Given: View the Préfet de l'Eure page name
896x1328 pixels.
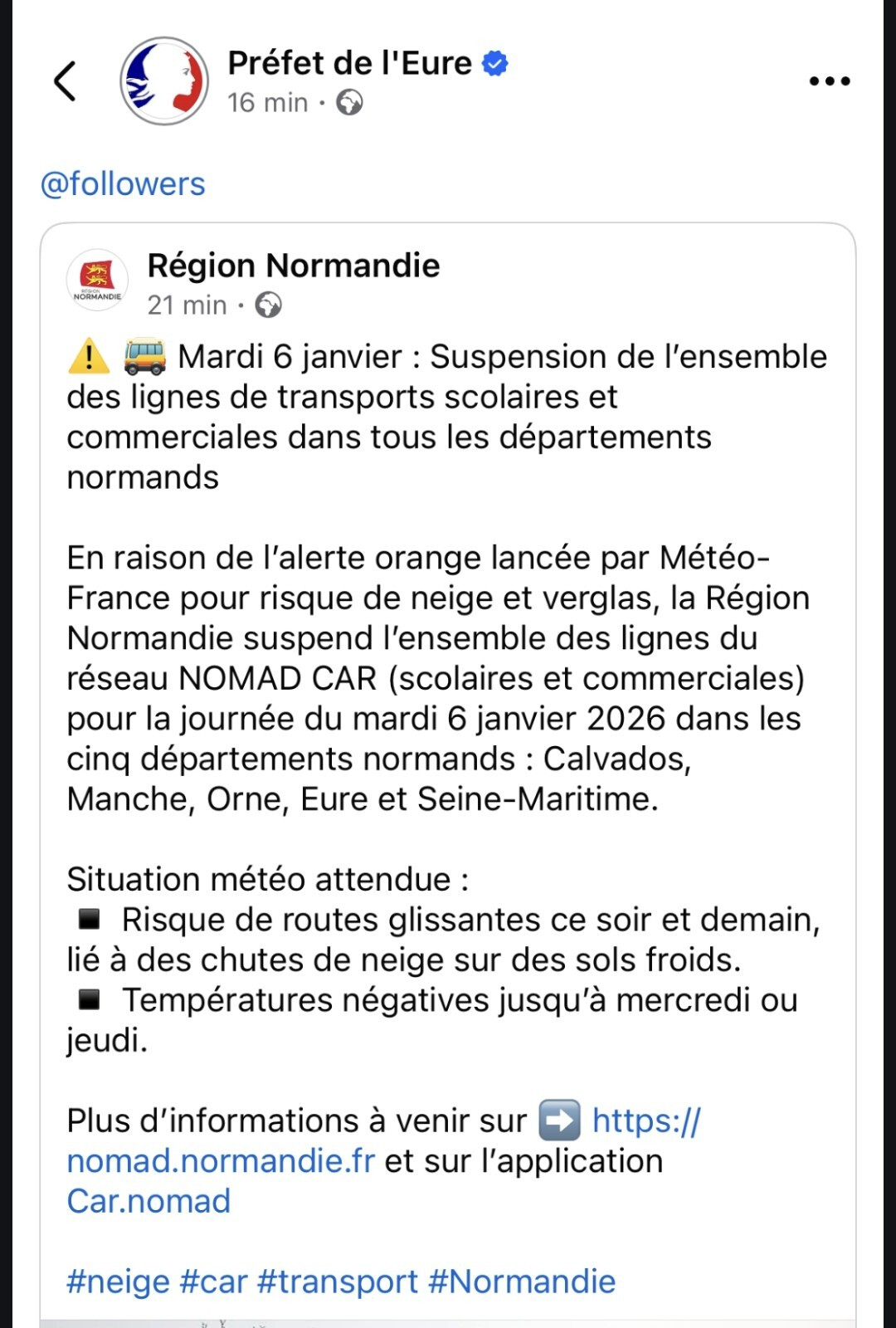Looking at the screenshot, I should click(349, 64).
